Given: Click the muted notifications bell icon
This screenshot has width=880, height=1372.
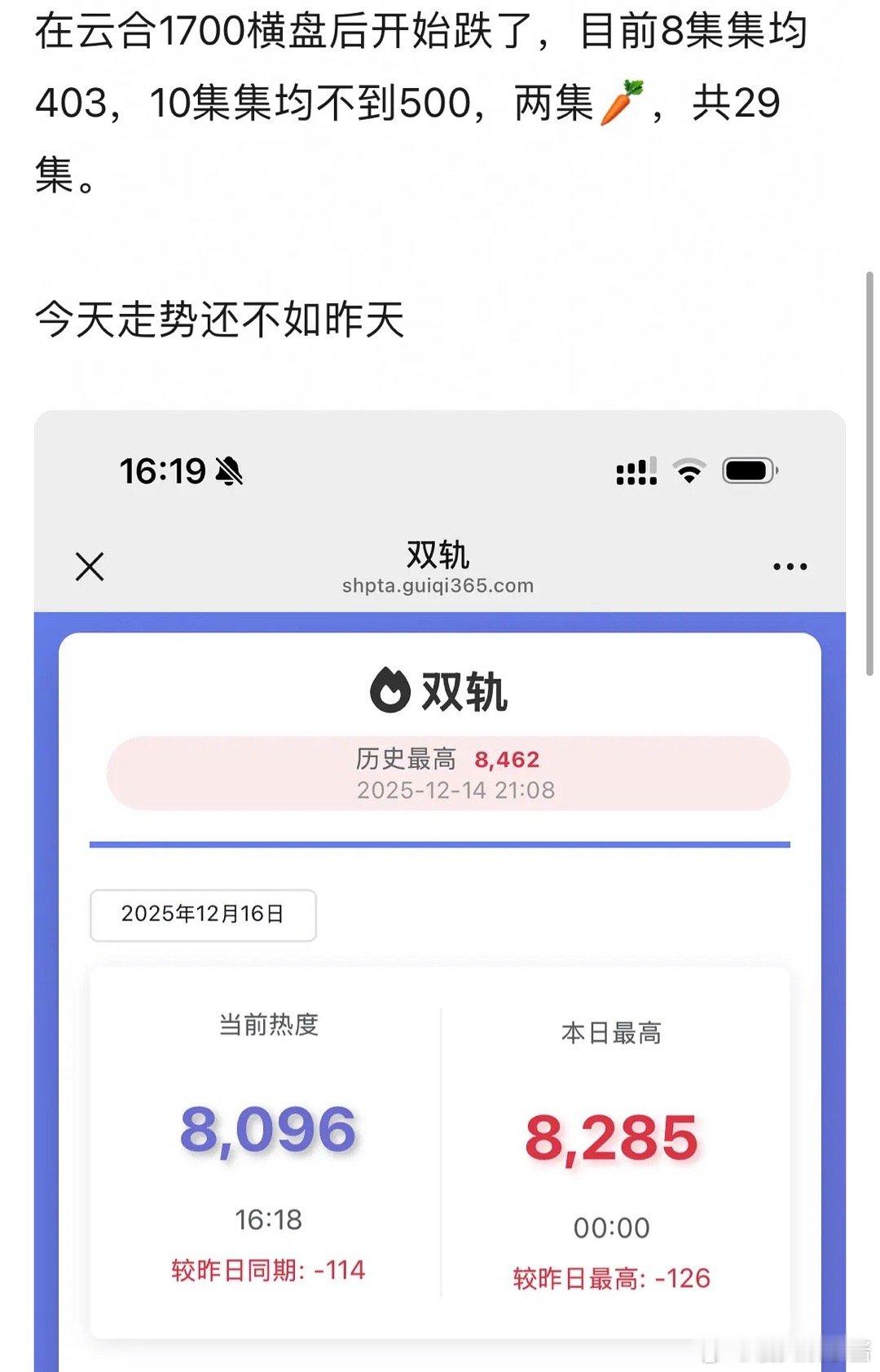Looking at the screenshot, I should click(x=231, y=470).
